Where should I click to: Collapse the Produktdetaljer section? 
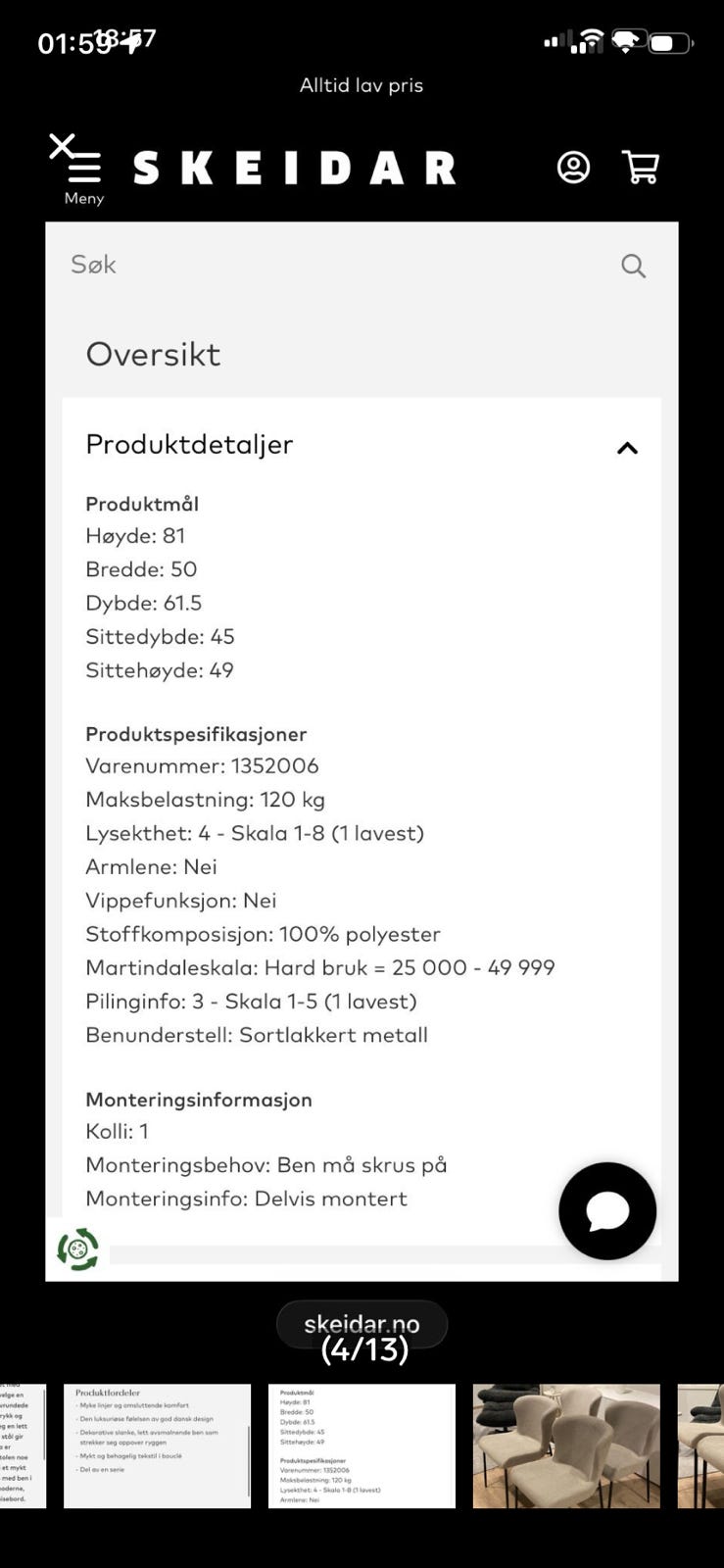tap(626, 448)
